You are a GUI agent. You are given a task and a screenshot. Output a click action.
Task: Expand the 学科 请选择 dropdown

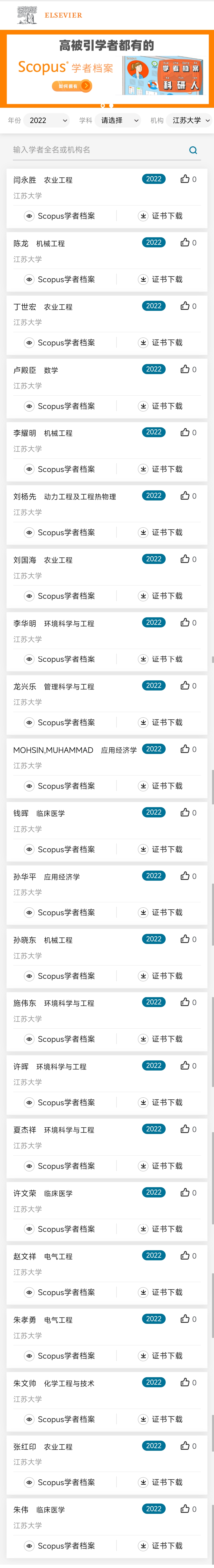pos(118,121)
